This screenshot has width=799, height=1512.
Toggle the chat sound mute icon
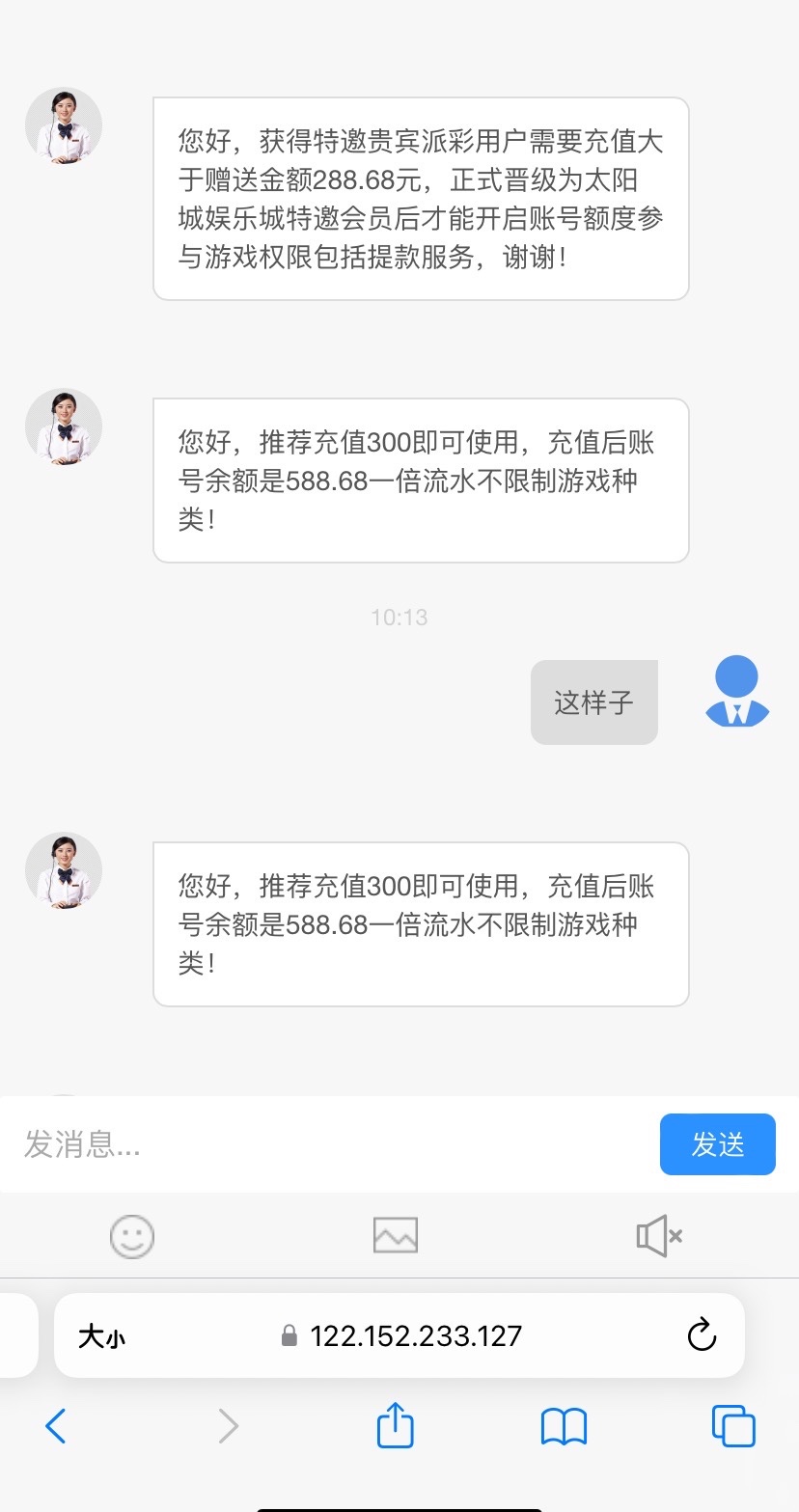(x=659, y=1236)
